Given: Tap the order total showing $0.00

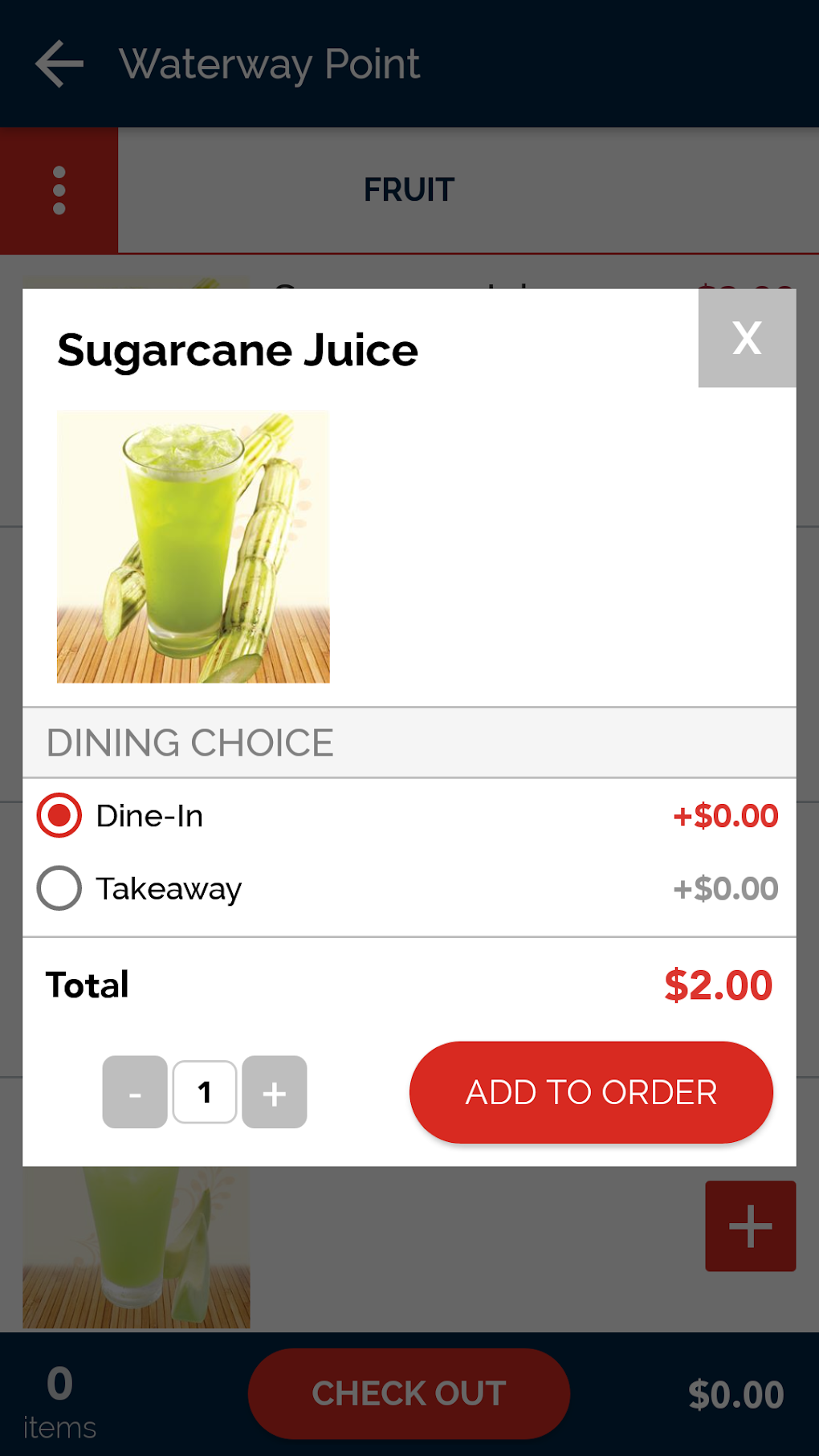Looking at the screenshot, I should tap(736, 1393).
